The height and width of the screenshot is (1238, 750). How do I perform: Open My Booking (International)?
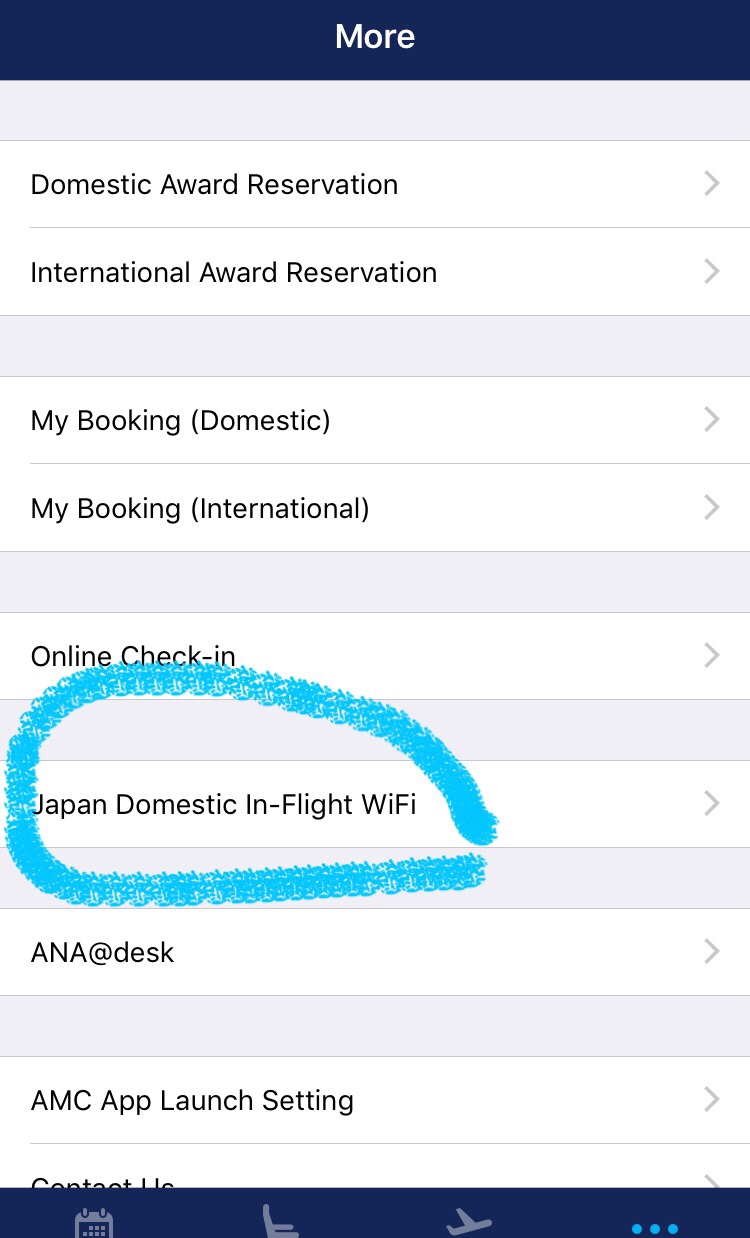(x=375, y=508)
